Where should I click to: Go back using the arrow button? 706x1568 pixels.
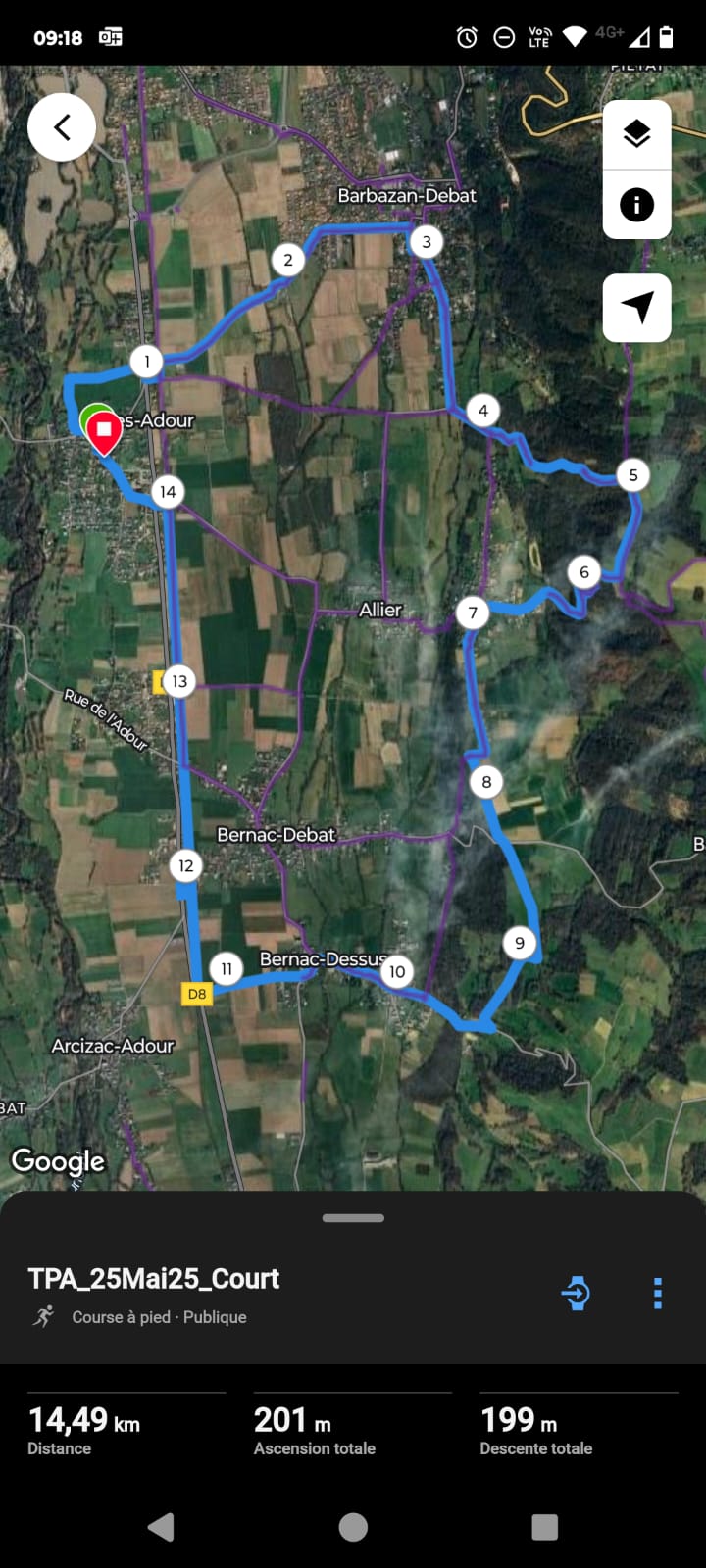62,126
